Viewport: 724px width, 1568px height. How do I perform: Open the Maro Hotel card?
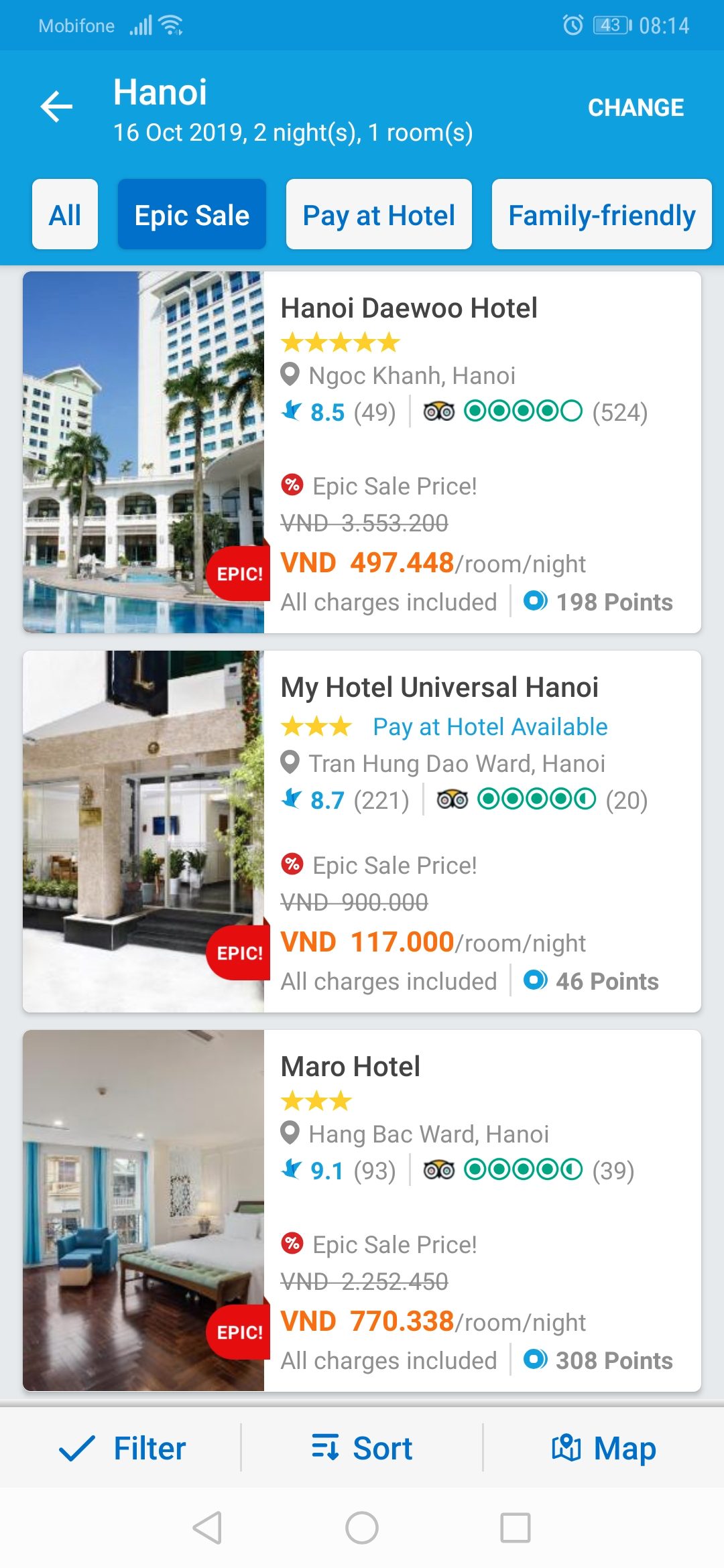[x=351, y=1067]
